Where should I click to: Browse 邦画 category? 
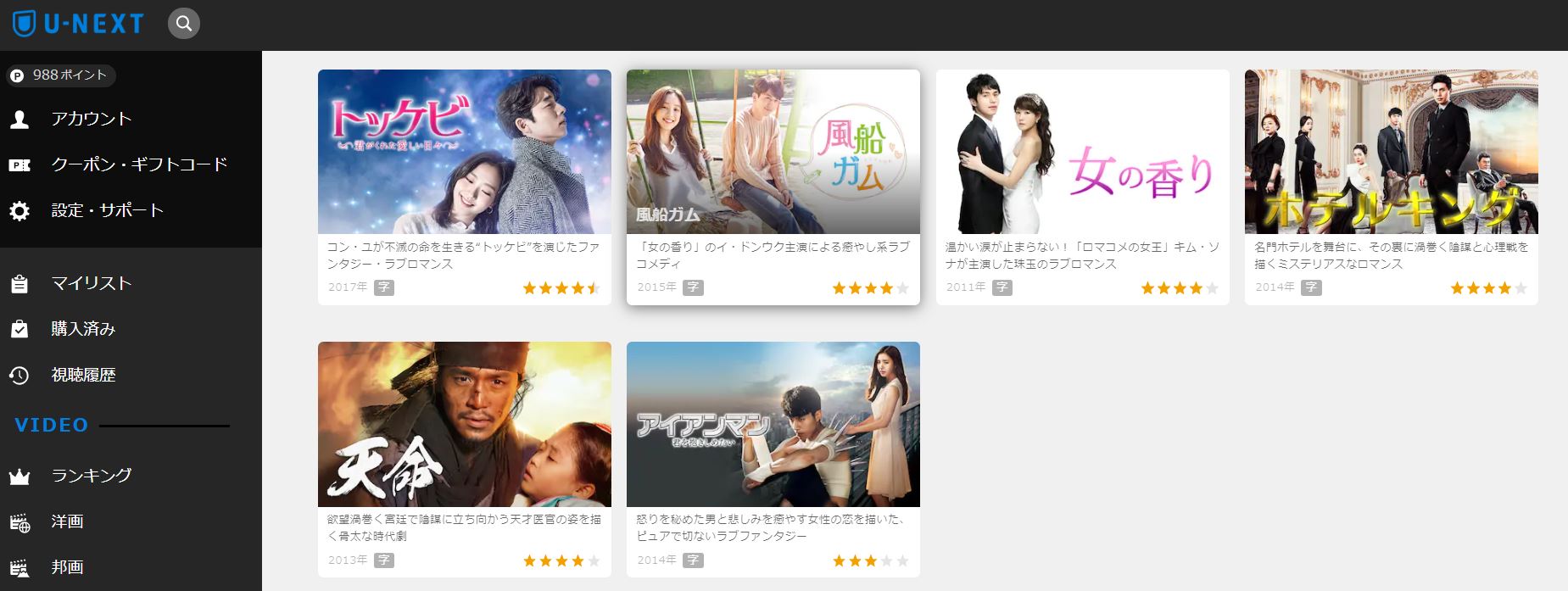(x=67, y=567)
